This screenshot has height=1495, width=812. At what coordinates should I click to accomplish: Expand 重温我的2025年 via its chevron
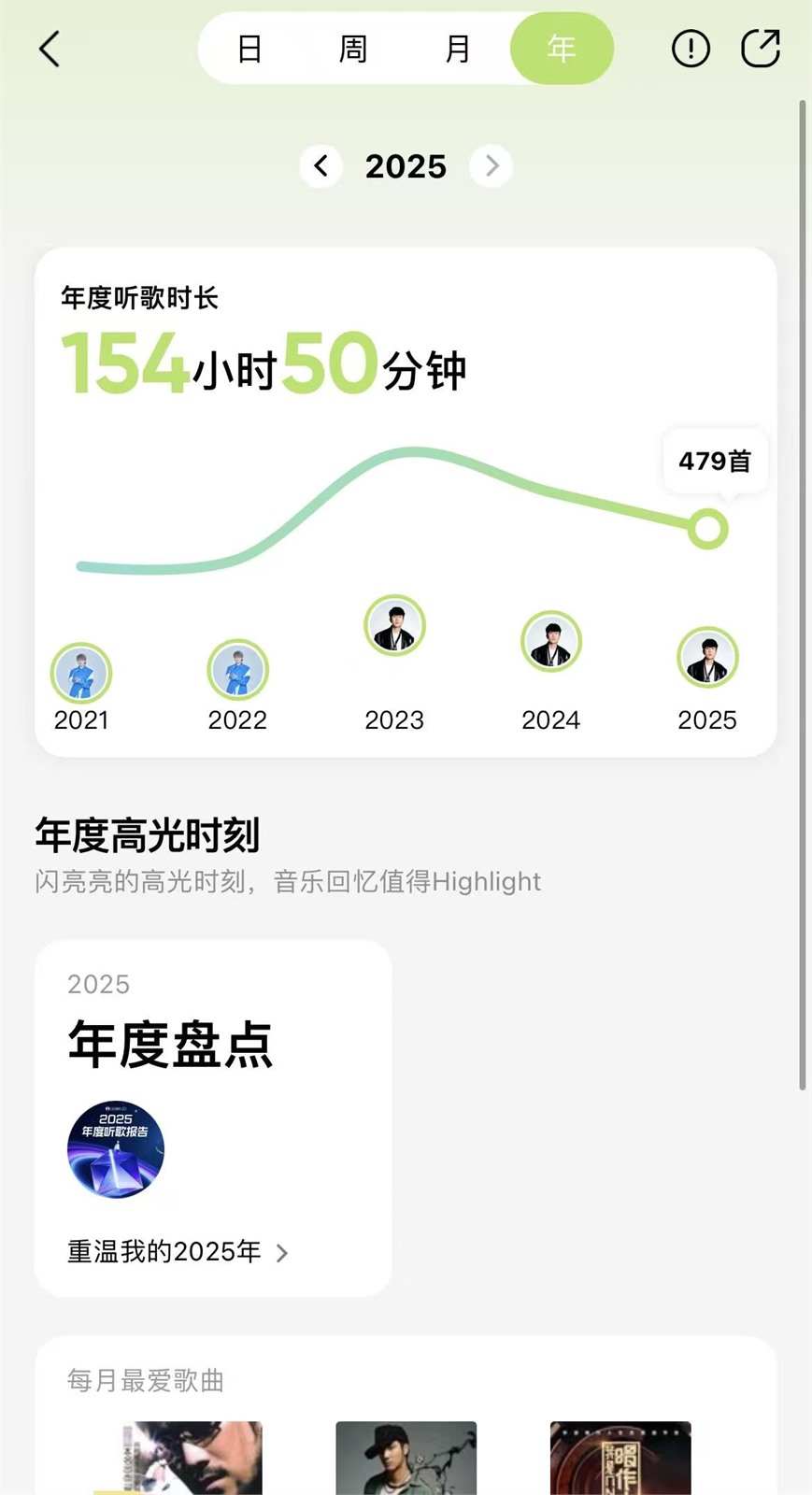[282, 1252]
